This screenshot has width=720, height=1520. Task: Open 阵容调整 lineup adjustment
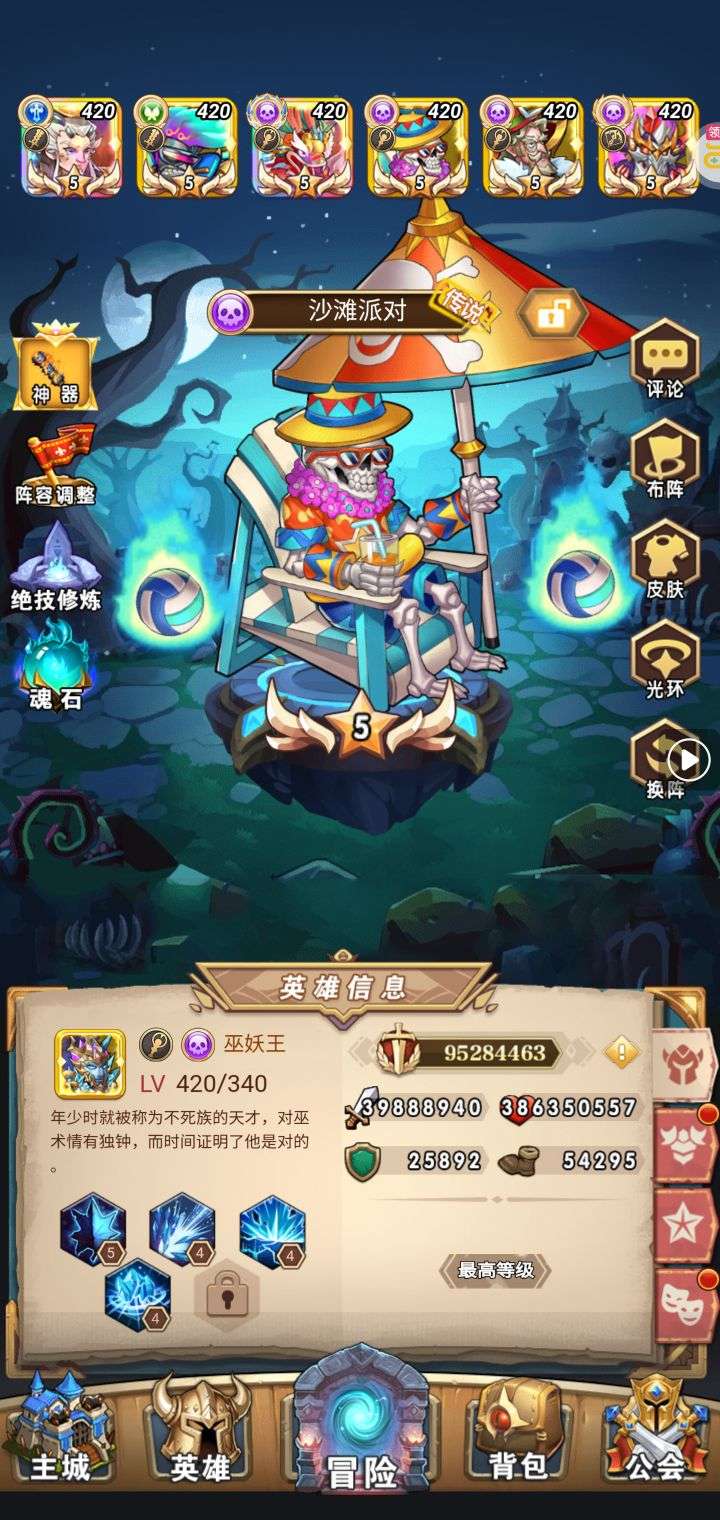tap(56, 462)
